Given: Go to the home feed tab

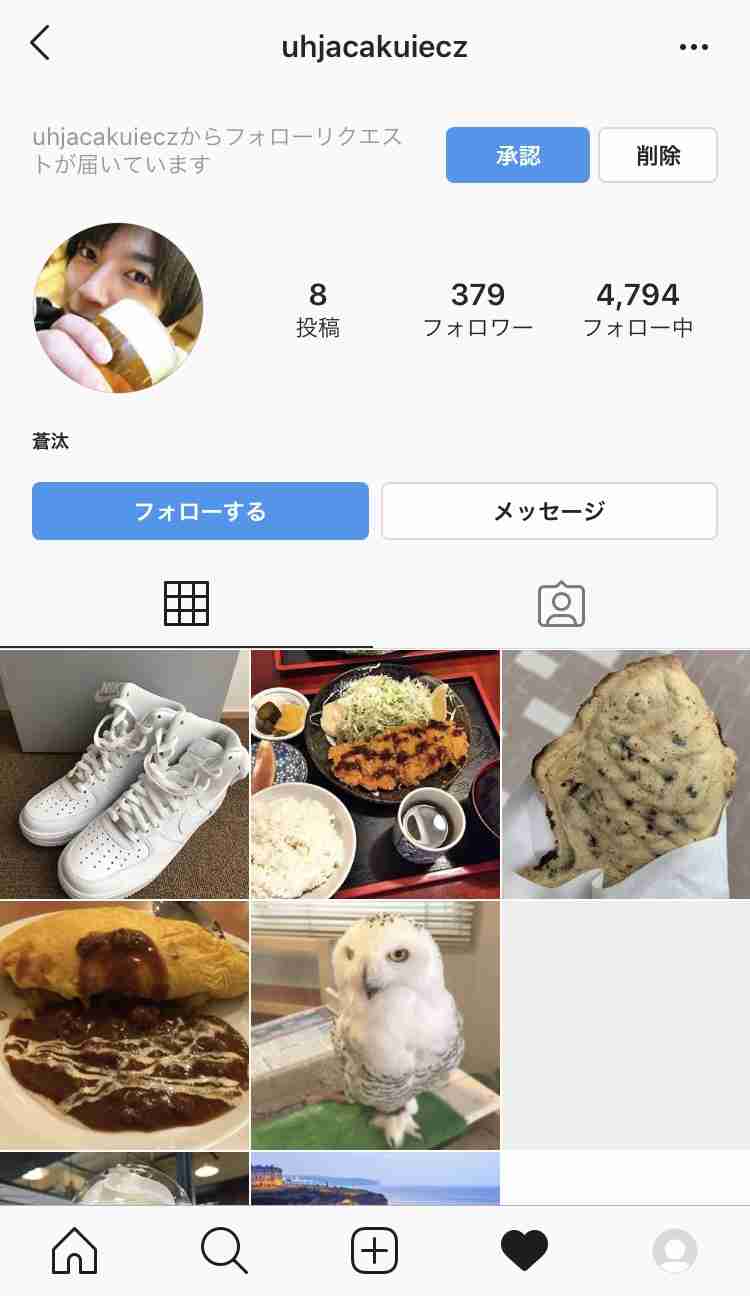Looking at the screenshot, I should (75, 1250).
